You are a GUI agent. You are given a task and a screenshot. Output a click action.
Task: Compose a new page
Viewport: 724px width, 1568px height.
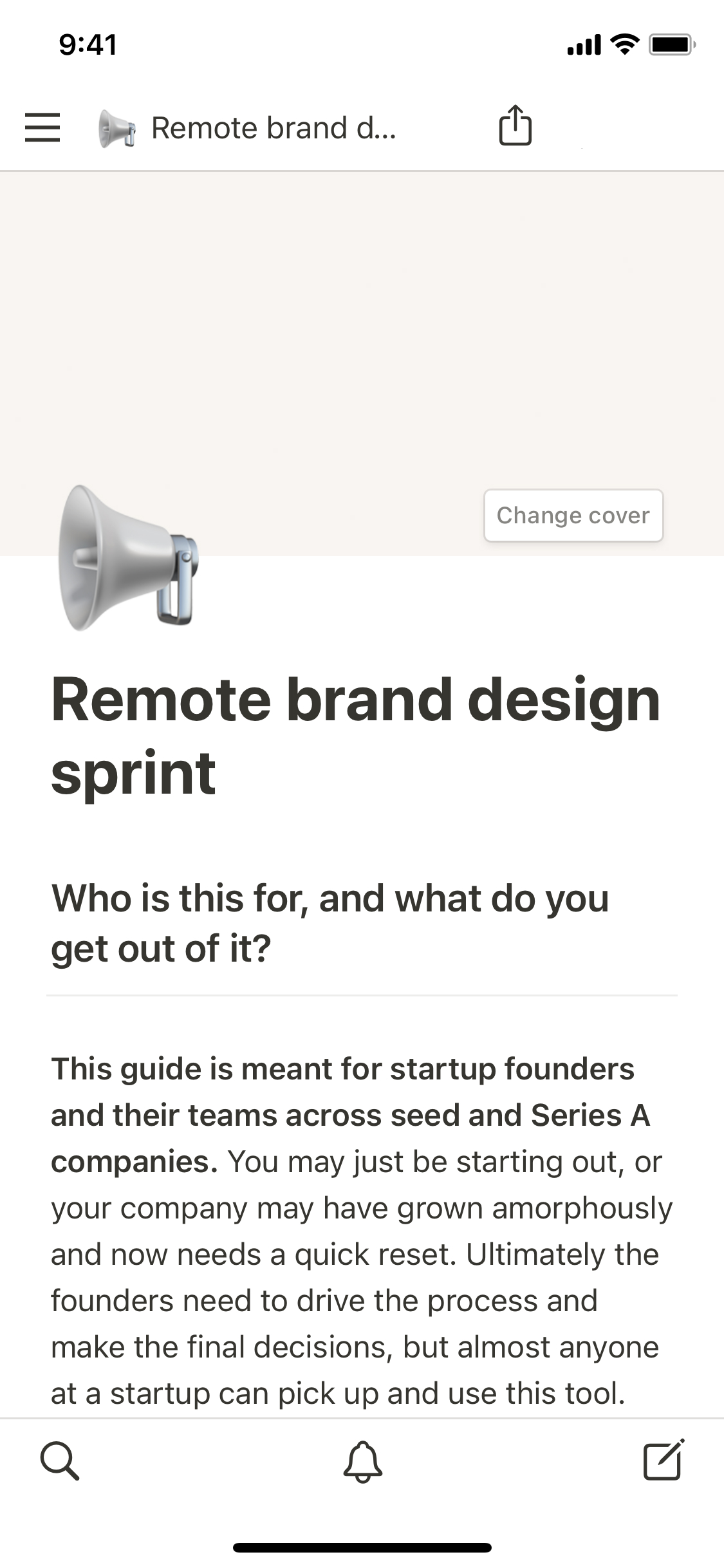click(x=663, y=1460)
